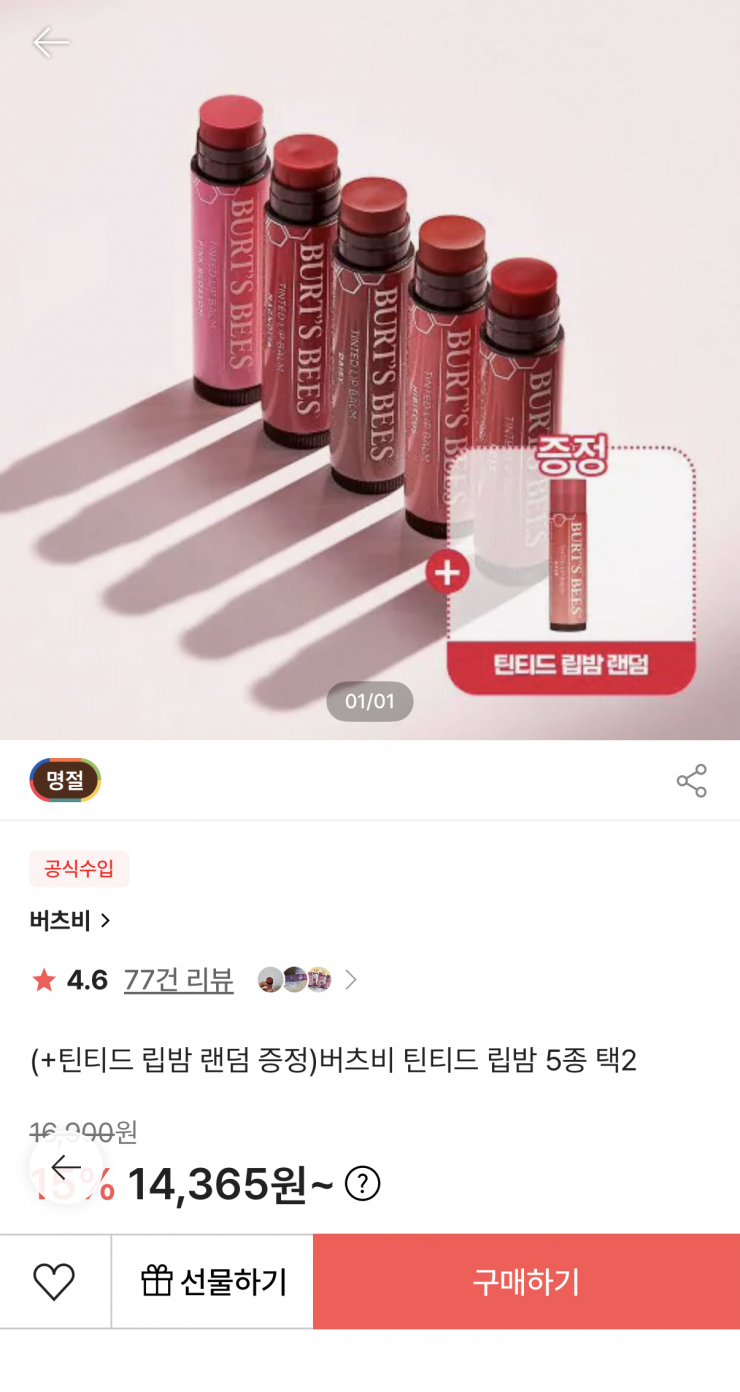The width and height of the screenshot is (740, 1392).
Task: Open the 버츠비 brand page
Action: pos(70,920)
